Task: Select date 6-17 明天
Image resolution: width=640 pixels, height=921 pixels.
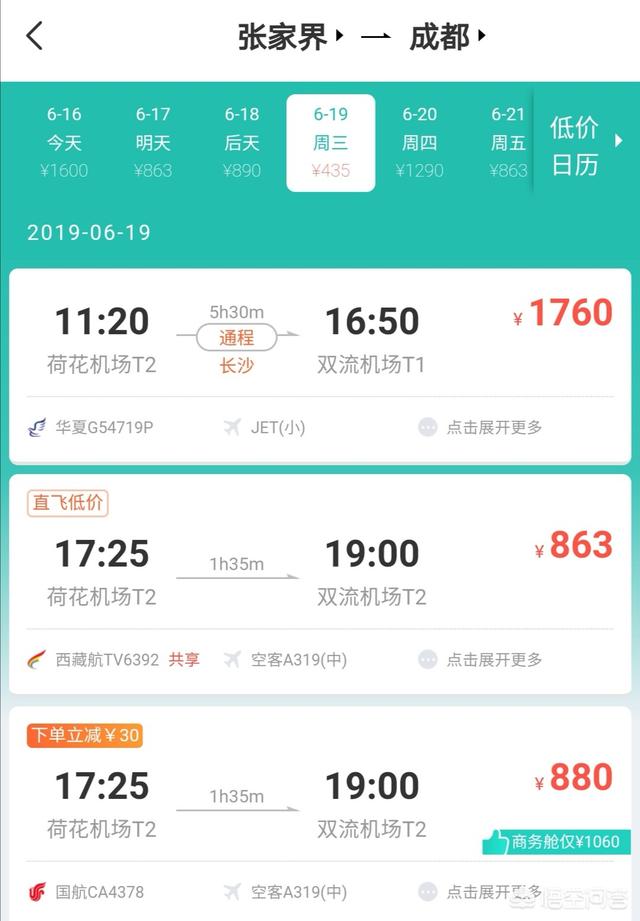Action: click(x=153, y=142)
